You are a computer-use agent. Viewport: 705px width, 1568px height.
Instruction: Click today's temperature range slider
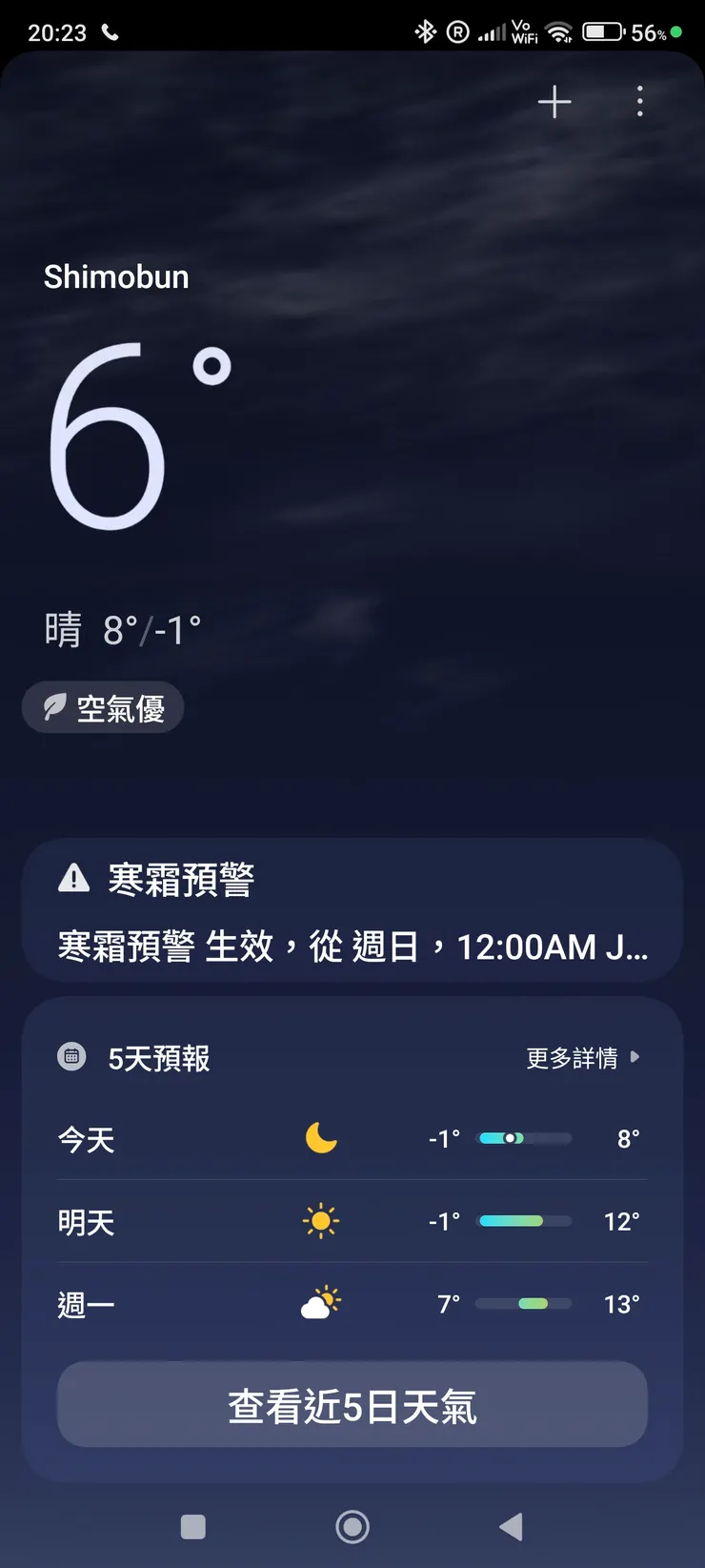(x=523, y=1137)
